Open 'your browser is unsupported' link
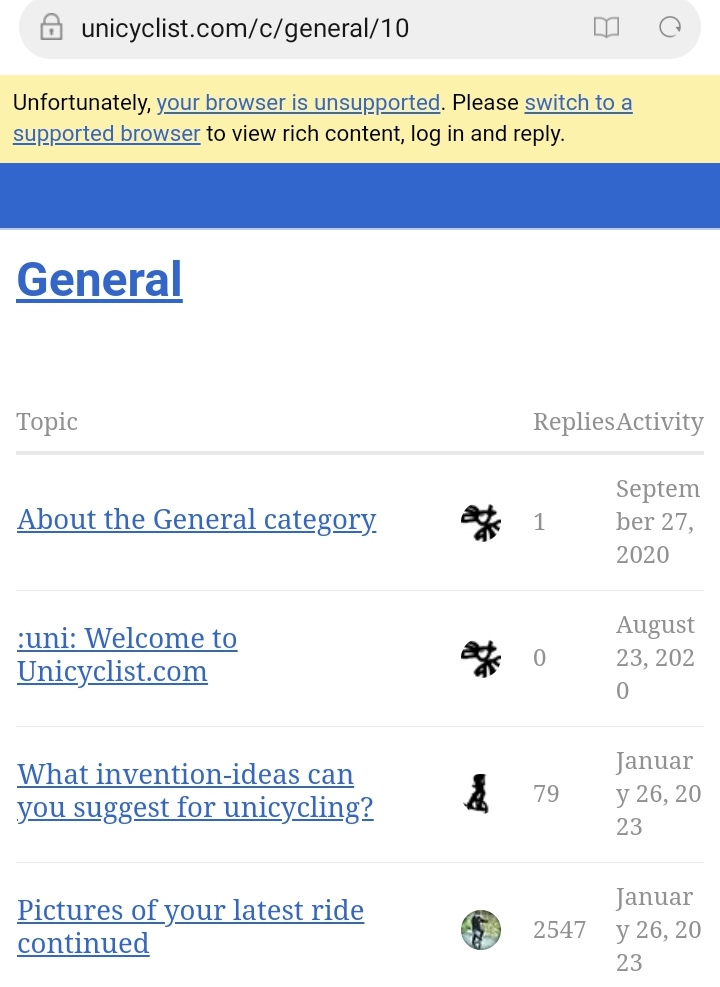The width and height of the screenshot is (720, 987). [298, 103]
